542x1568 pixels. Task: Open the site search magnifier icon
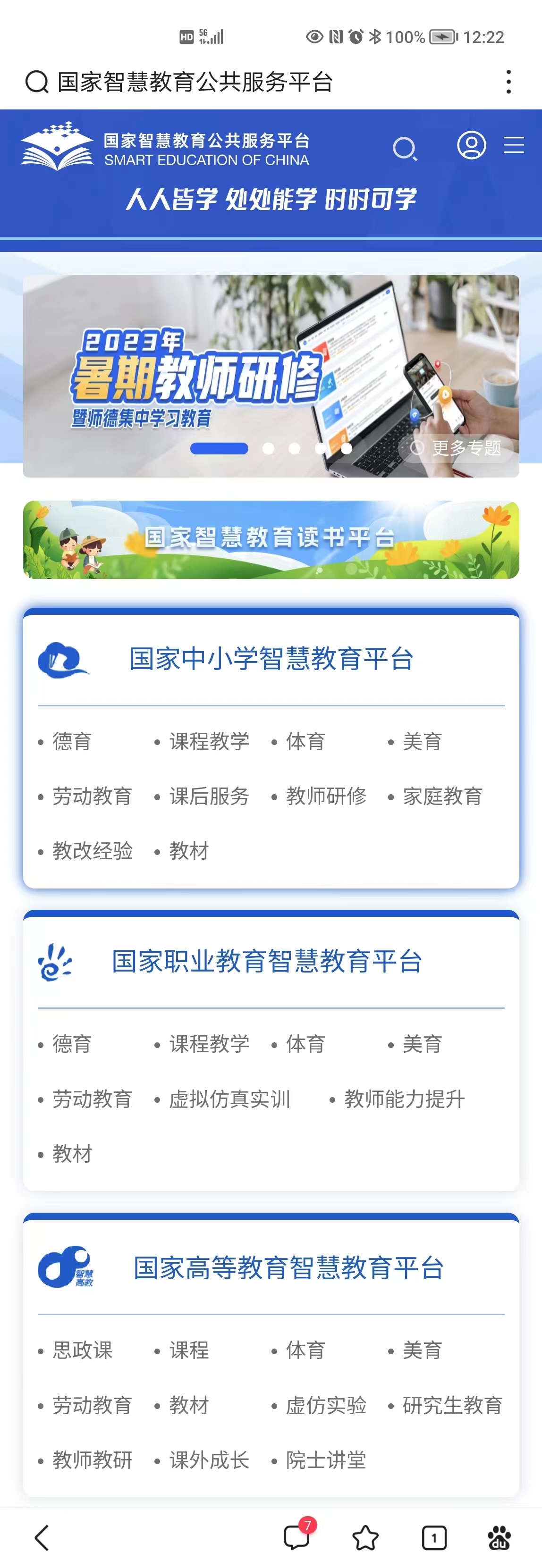coord(405,148)
